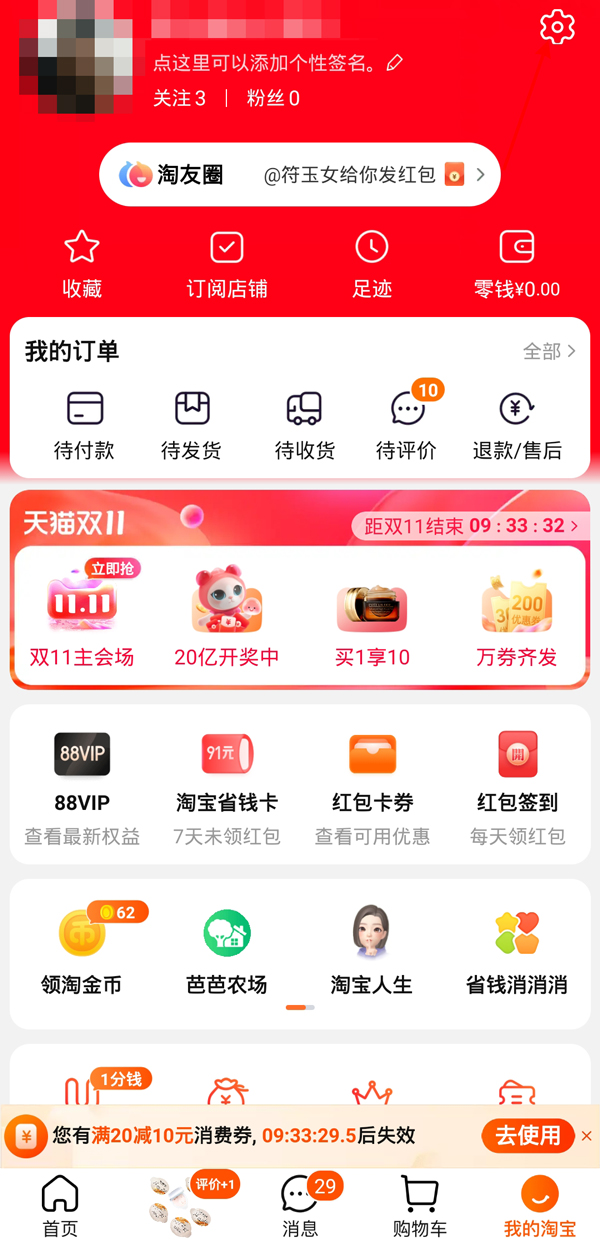Screen dimensions: 600x1247
Task: View 全部 orders
Action: tap(549, 351)
